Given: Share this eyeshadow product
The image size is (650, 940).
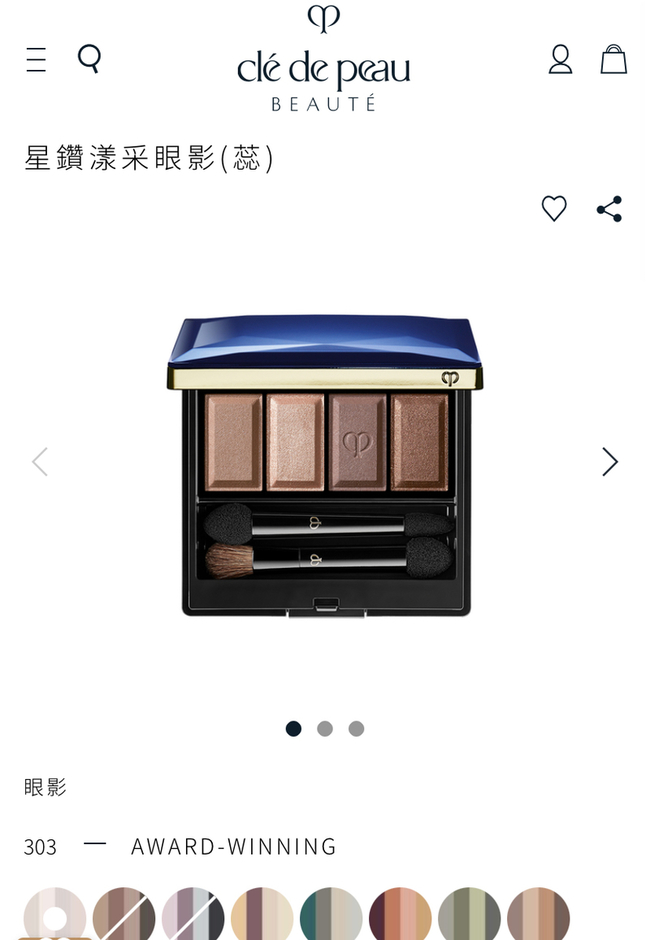Looking at the screenshot, I should [609, 208].
